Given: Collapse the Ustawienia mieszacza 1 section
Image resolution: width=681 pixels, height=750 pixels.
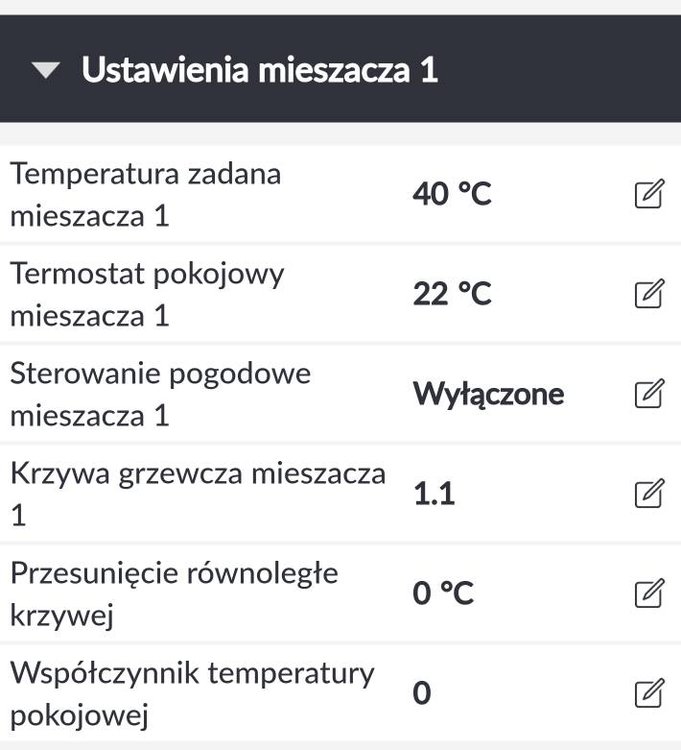Looking at the screenshot, I should (x=46, y=71).
